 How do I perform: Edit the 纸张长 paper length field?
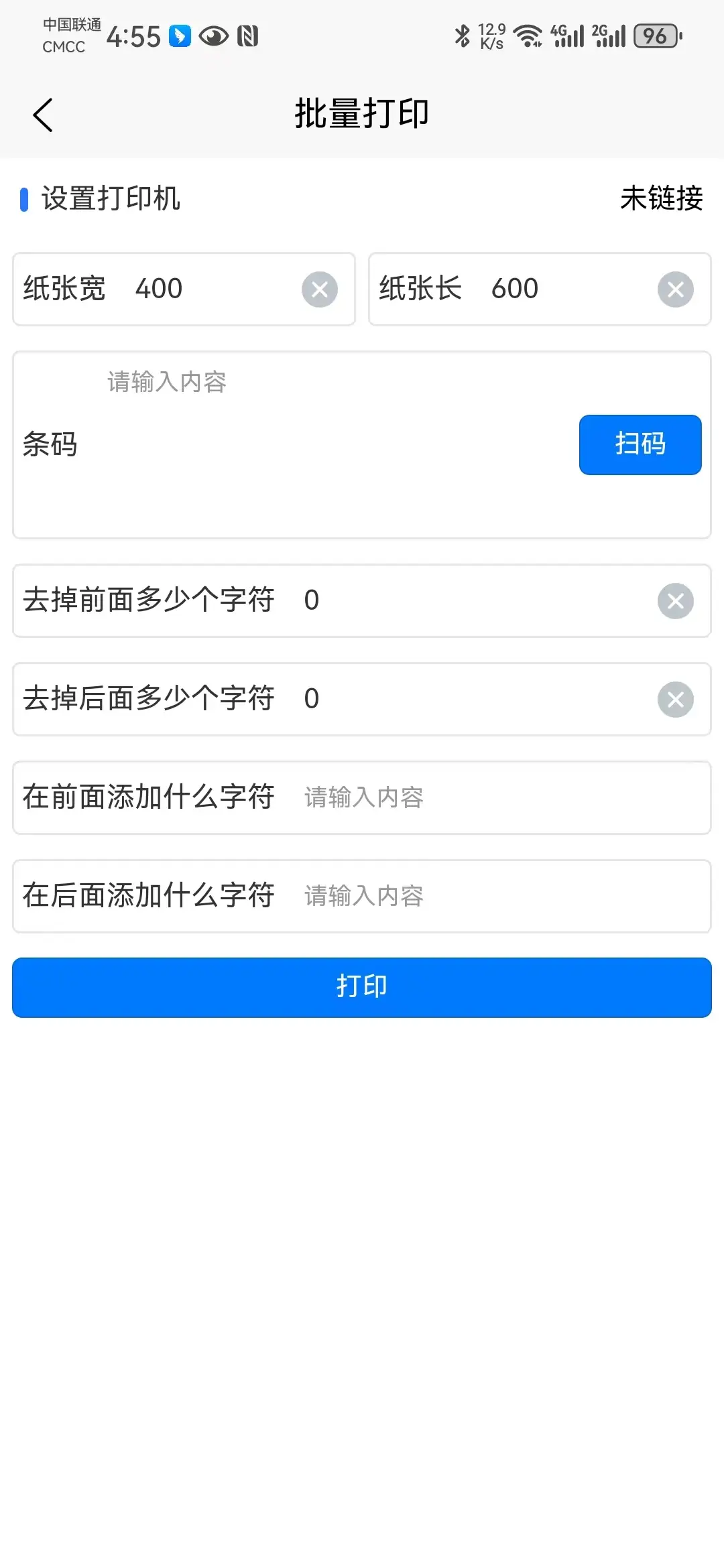click(563, 289)
